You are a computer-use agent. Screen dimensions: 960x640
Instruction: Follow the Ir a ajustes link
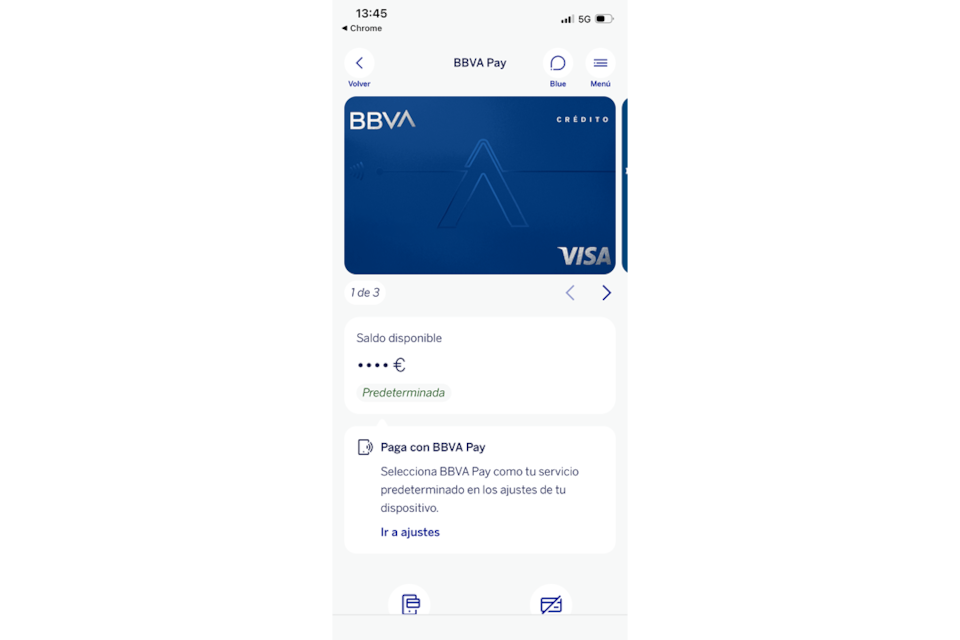pyautogui.click(x=410, y=532)
